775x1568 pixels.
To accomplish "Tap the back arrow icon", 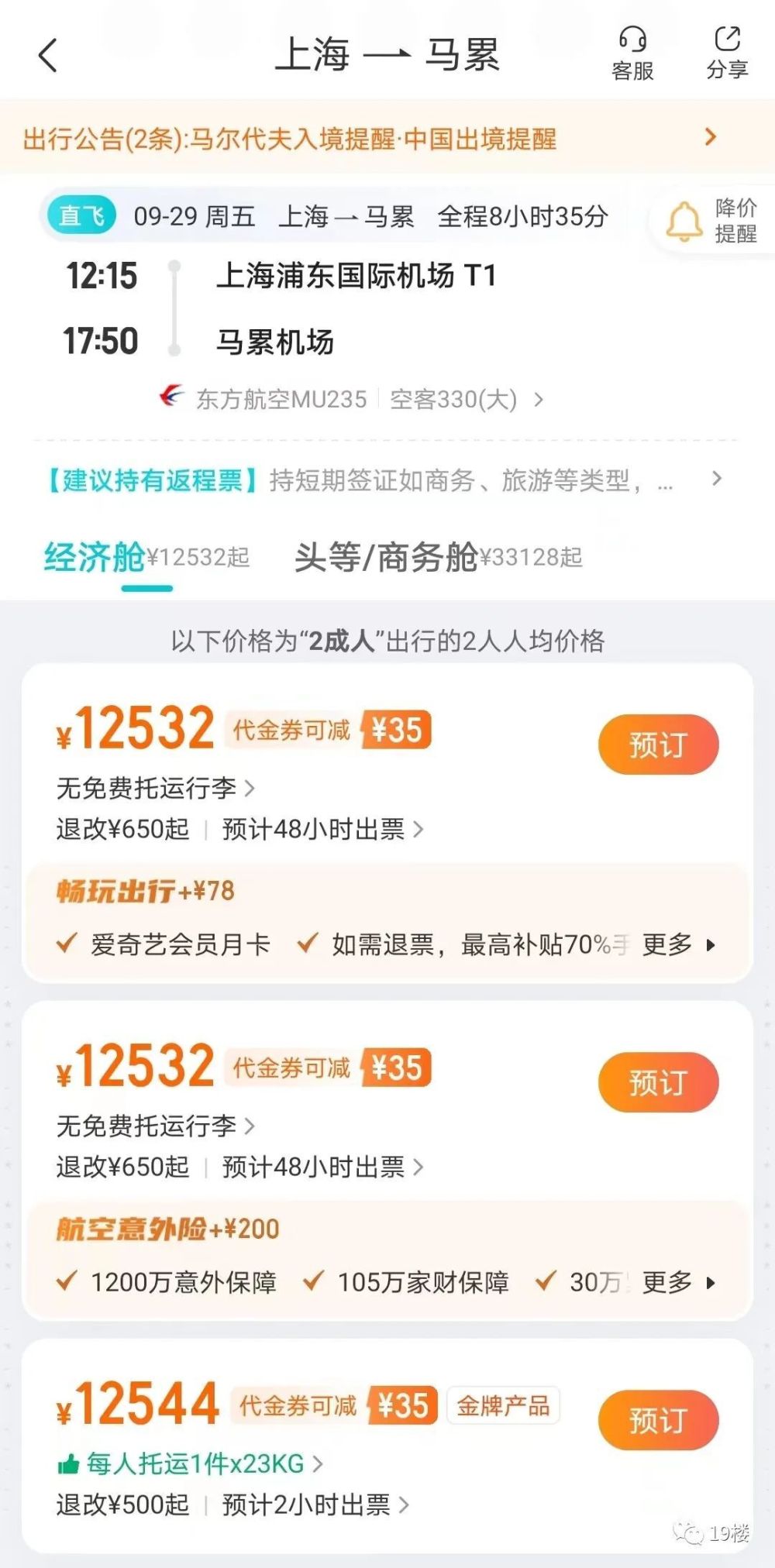I will (x=48, y=56).
